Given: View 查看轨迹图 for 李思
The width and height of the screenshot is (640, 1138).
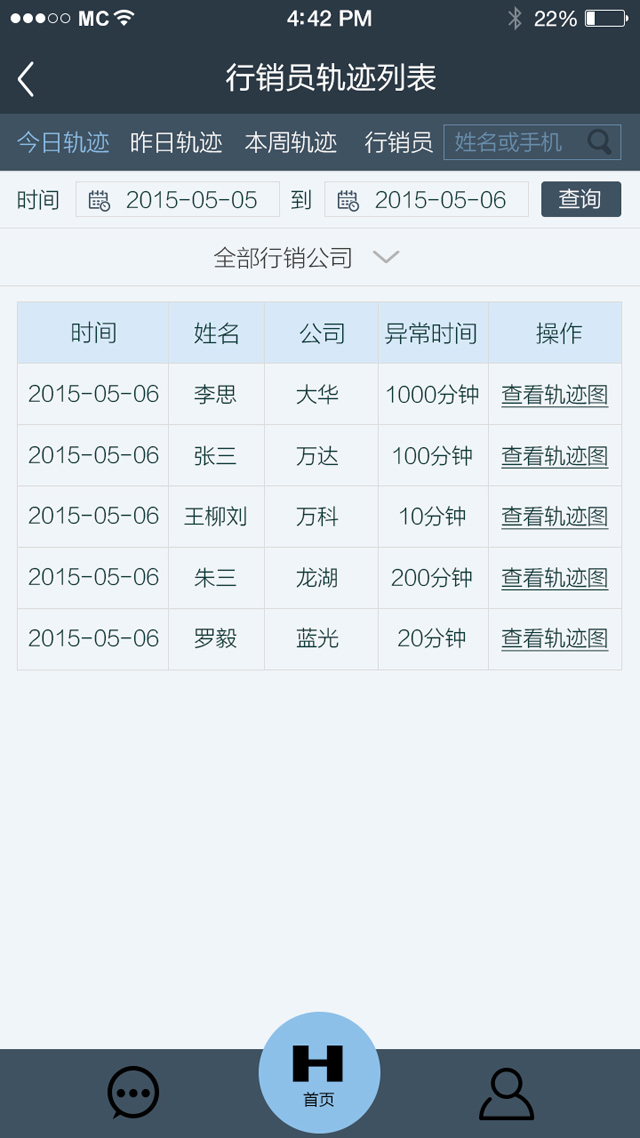Looking at the screenshot, I should [x=554, y=395].
